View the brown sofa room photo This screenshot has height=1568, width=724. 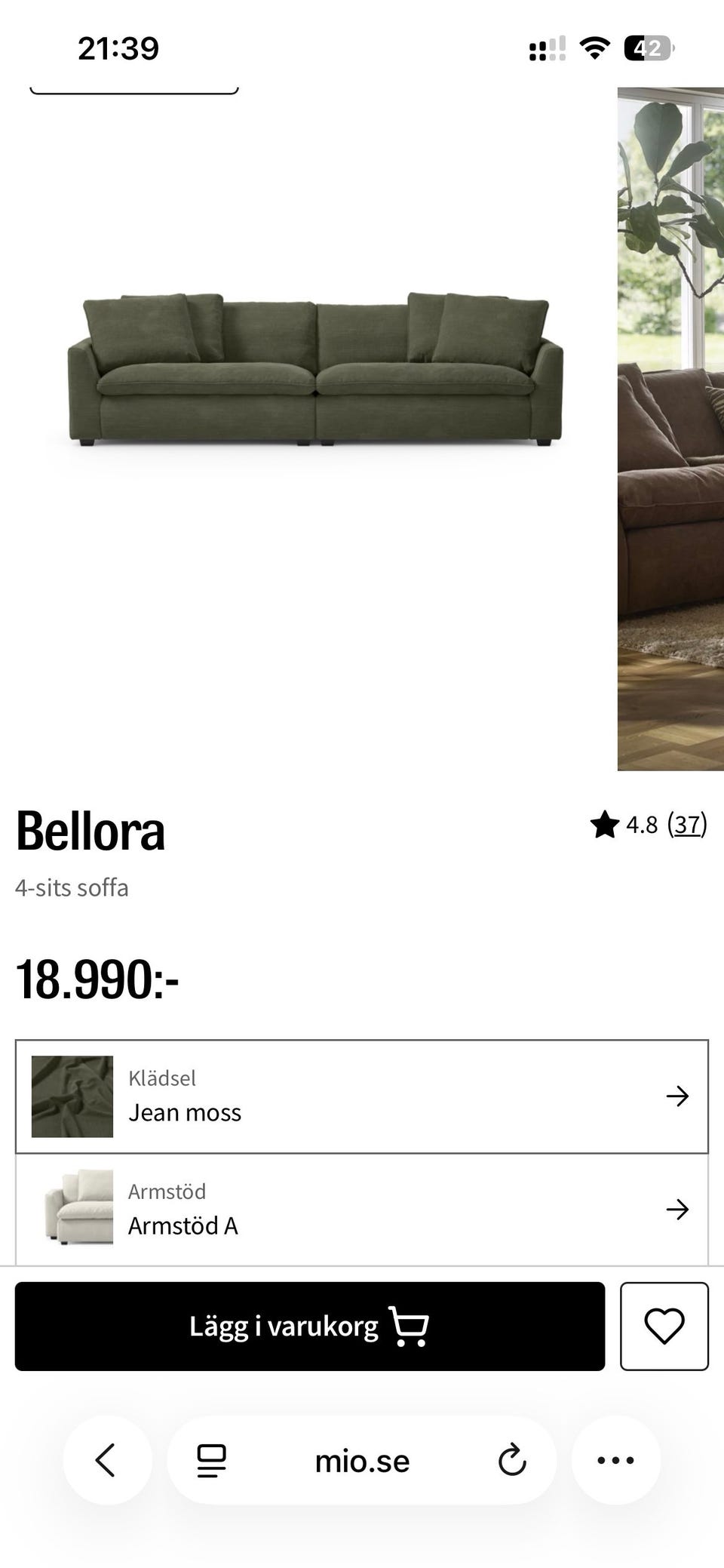(x=670, y=429)
